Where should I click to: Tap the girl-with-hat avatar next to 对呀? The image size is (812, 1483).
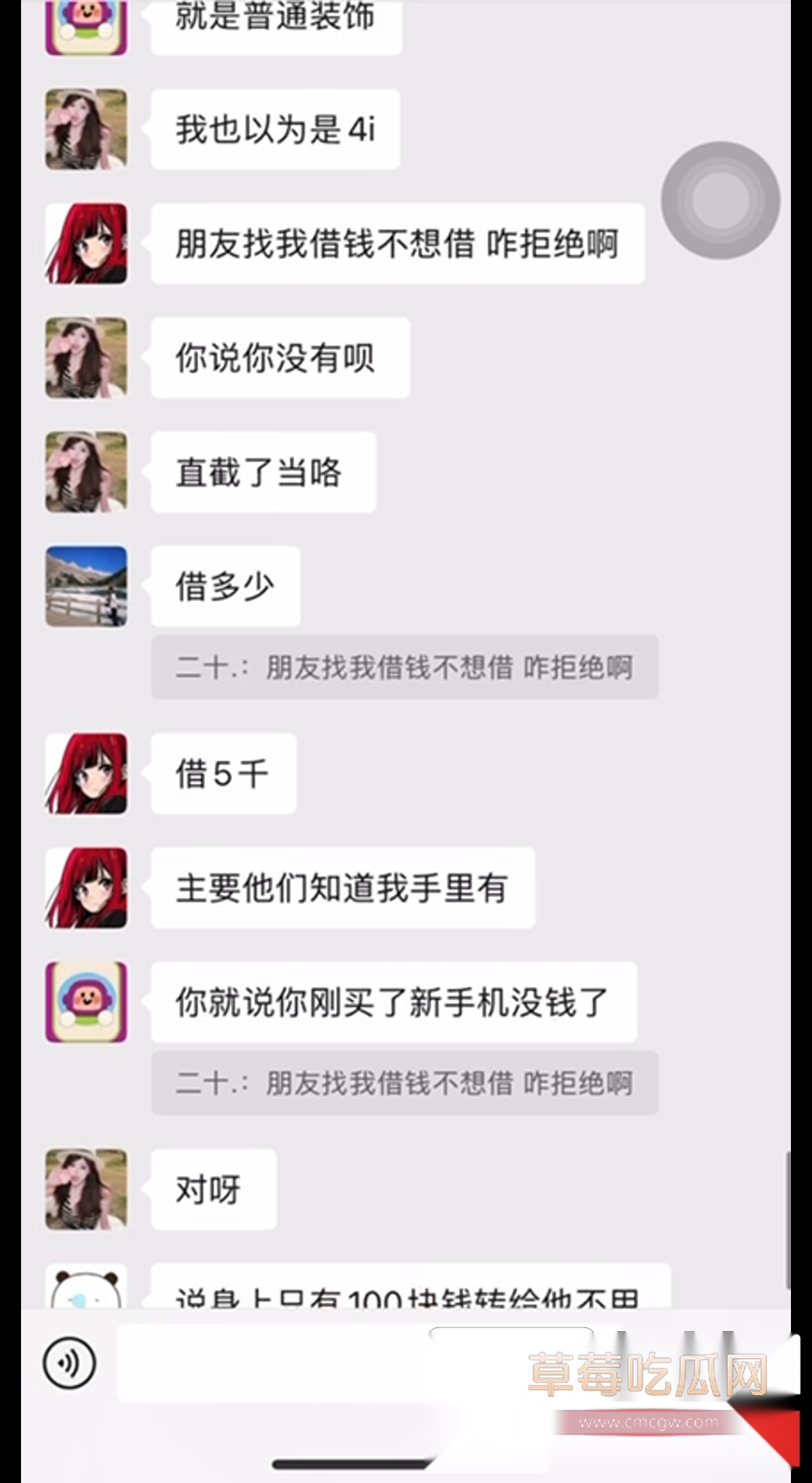point(86,1190)
